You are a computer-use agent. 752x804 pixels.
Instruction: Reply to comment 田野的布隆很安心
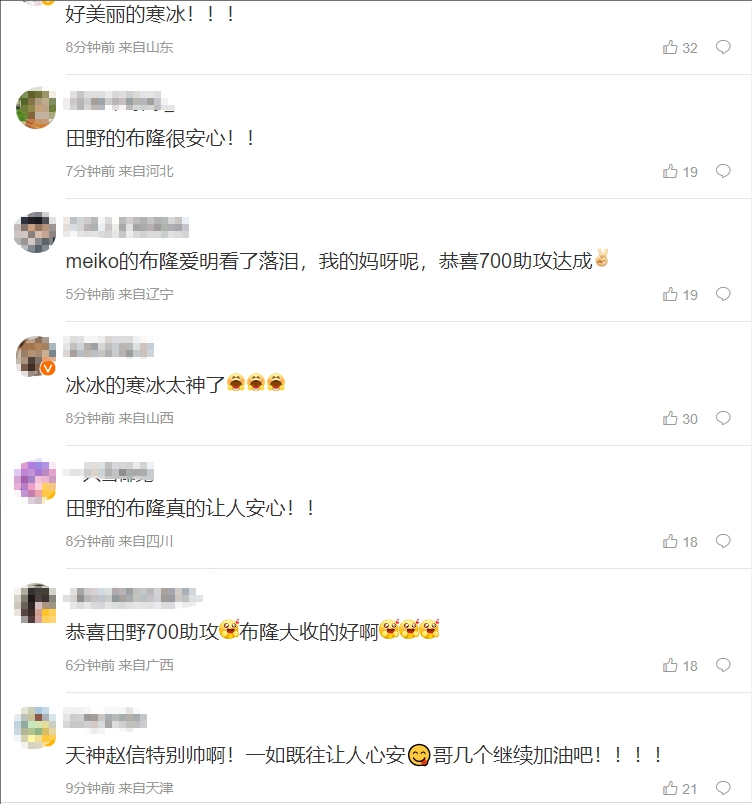(723, 171)
